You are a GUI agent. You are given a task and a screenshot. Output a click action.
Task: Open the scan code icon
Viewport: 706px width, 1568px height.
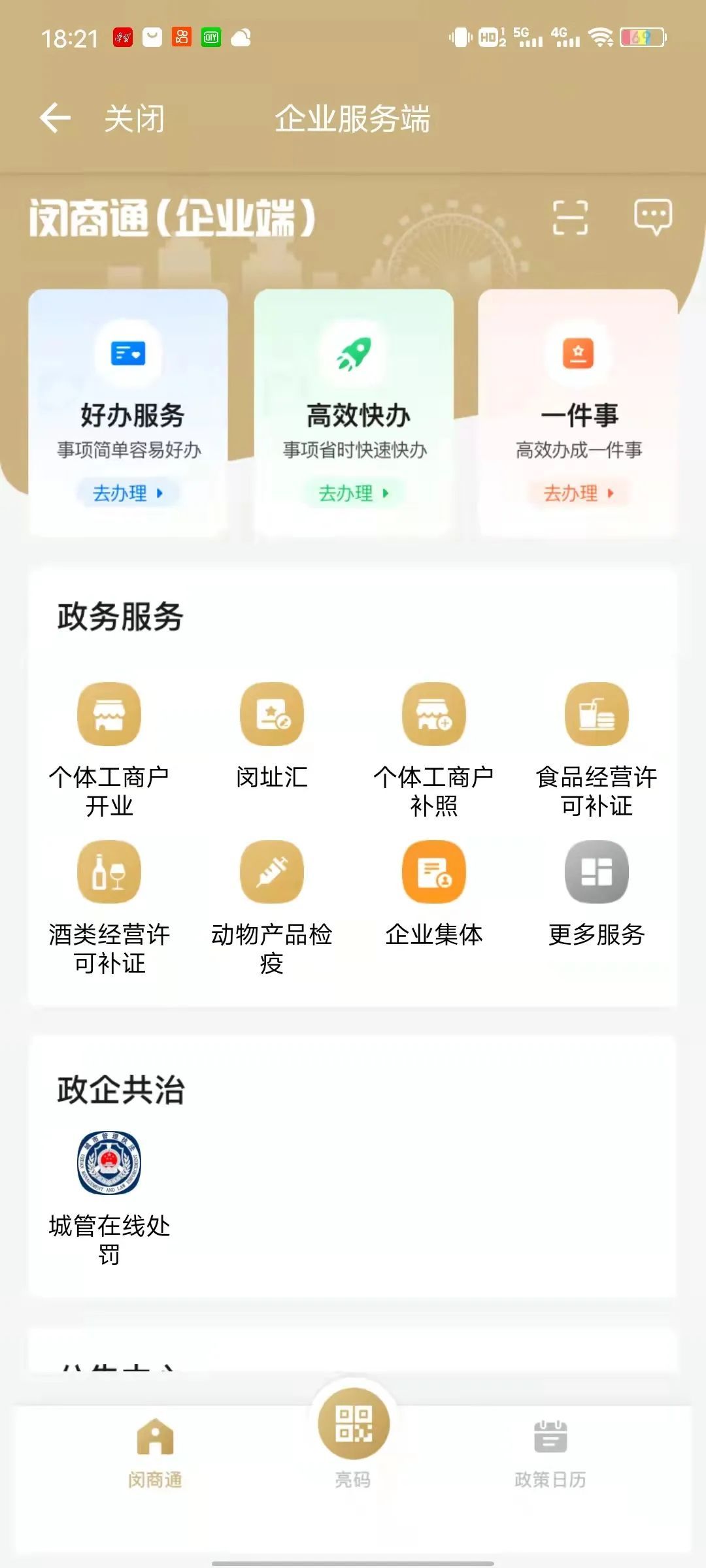coord(570,218)
